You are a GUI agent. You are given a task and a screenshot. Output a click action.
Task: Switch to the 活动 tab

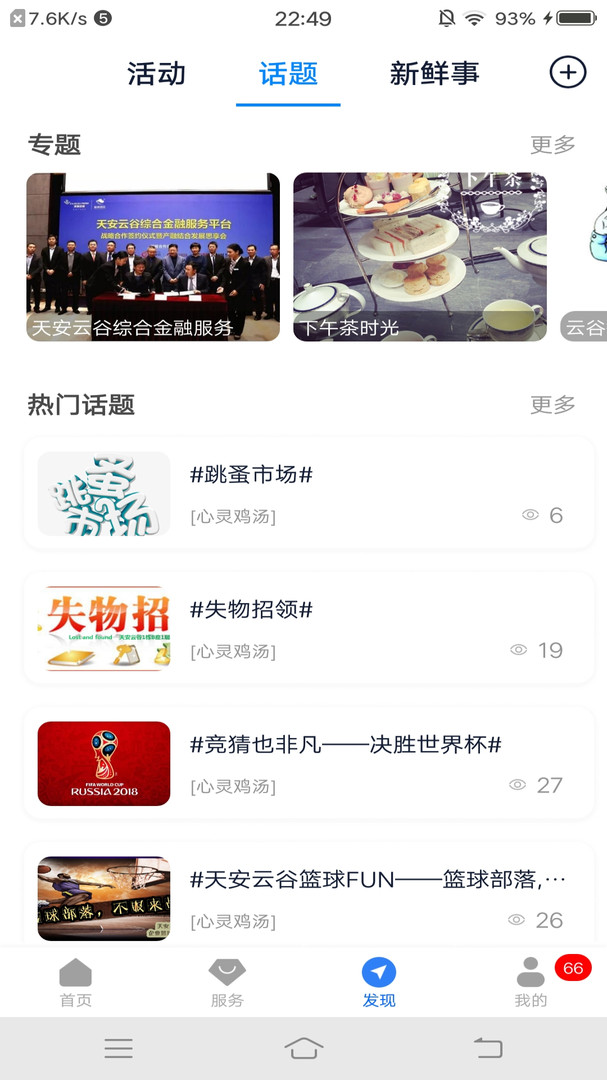click(x=157, y=73)
